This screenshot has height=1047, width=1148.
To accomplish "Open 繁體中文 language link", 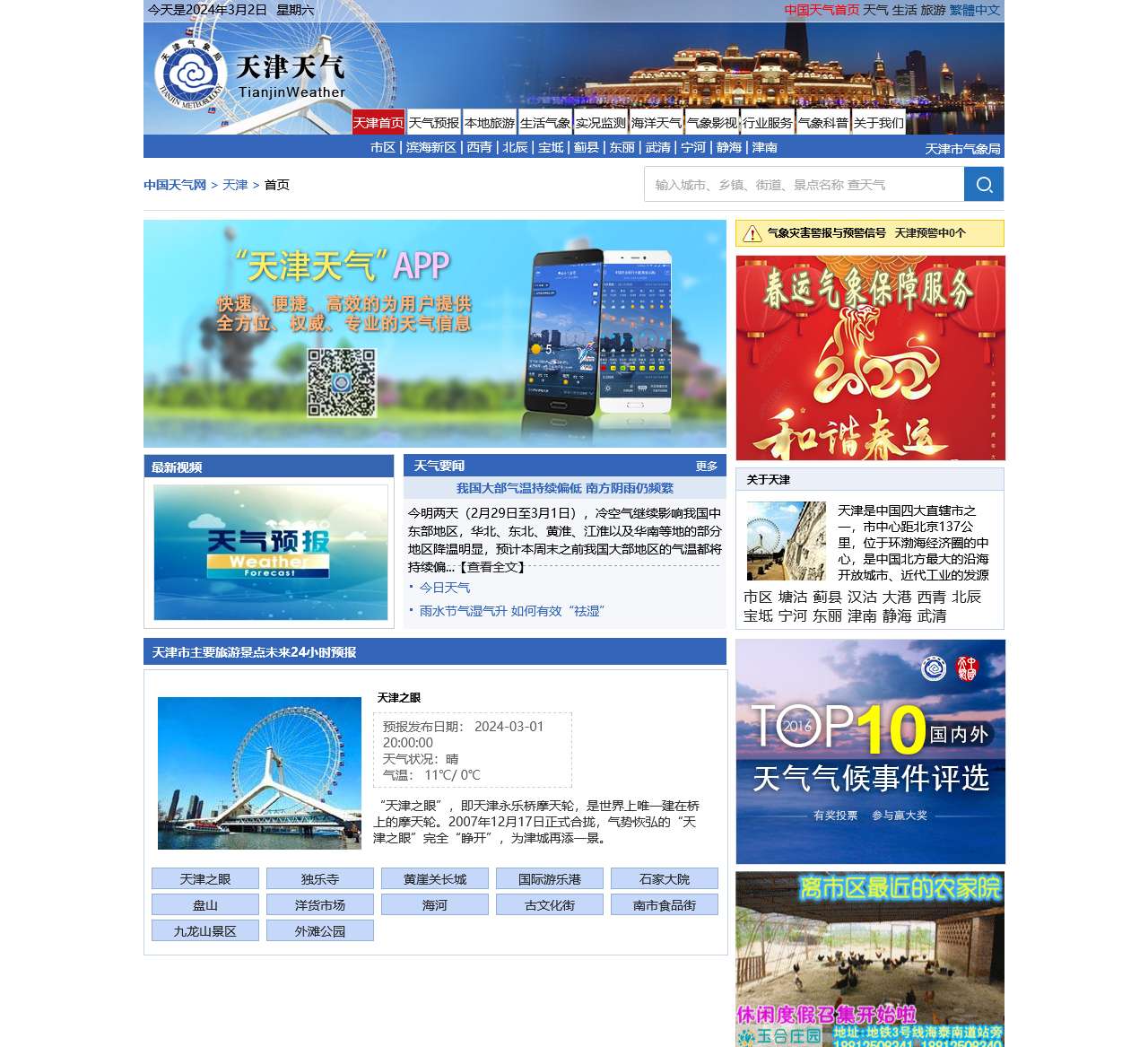I will pyautogui.click(x=975, y=10).
